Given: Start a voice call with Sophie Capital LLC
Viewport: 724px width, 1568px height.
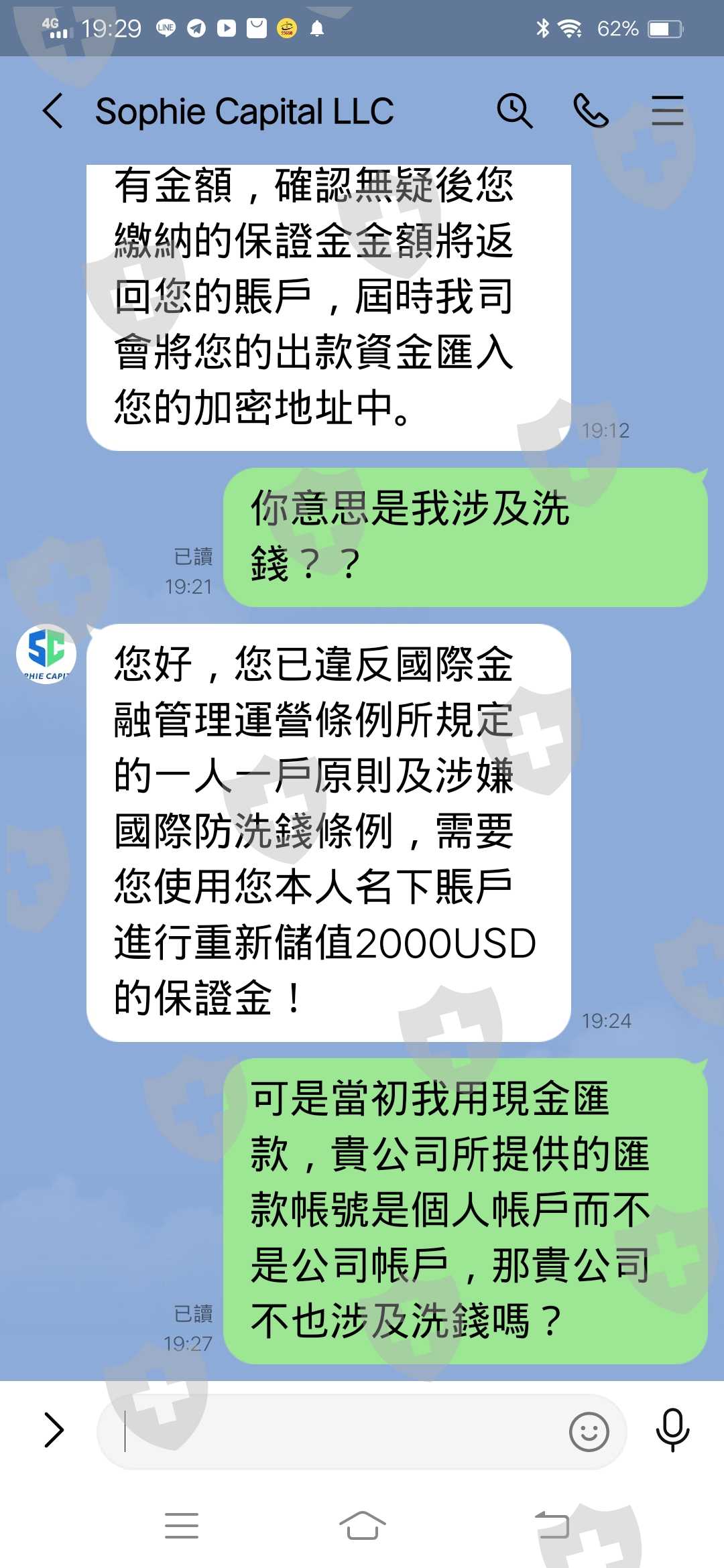Looking at the screenshot, I should tap(591, 111).
